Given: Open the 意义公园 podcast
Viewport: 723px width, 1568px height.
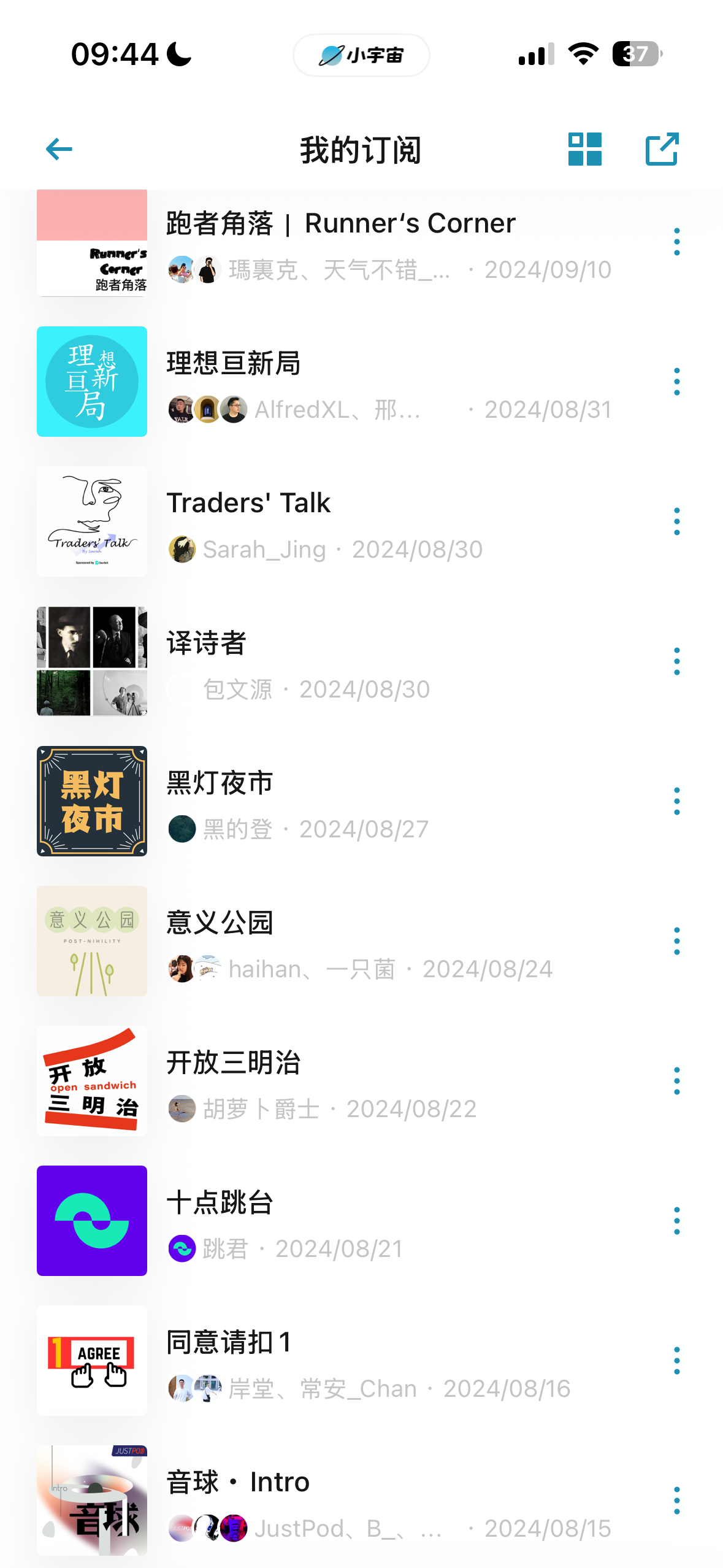Looking at the screenshot, I should click(x=220, y=923).
